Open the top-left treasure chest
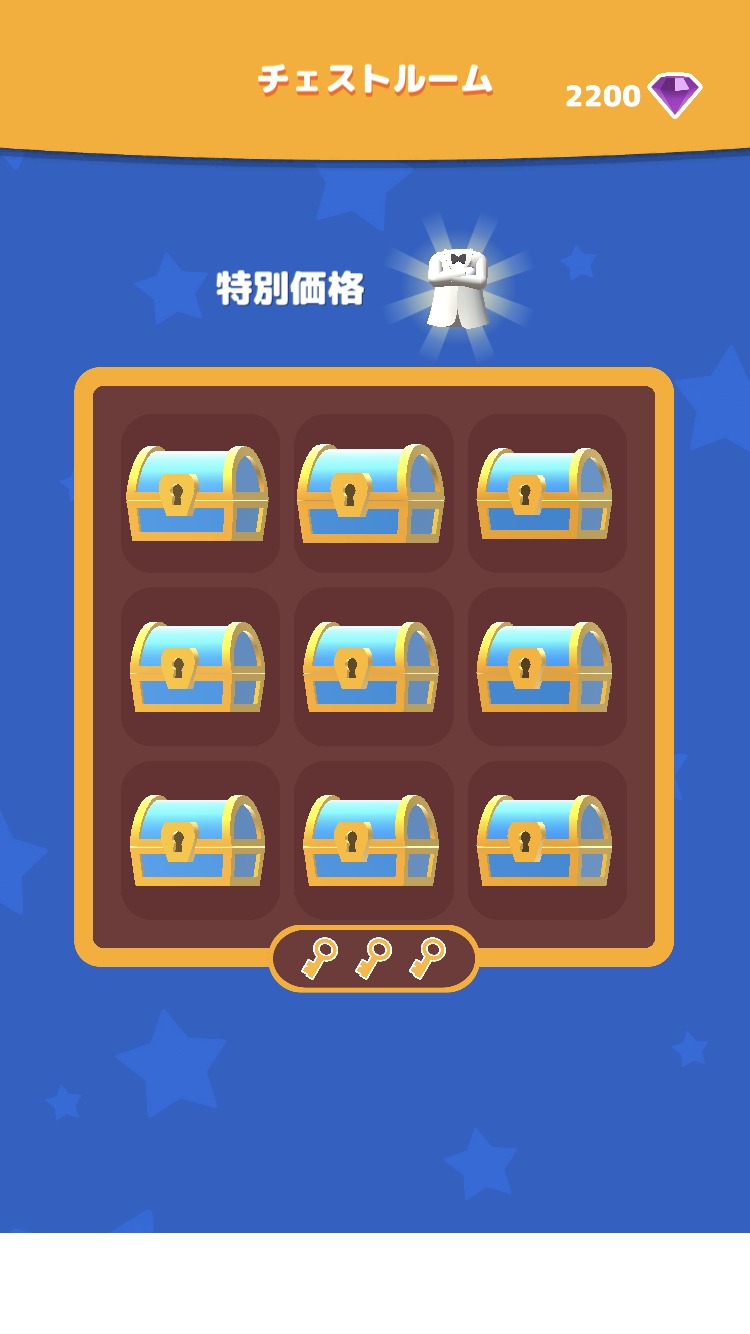The image size is (750, 1334). point(198,493)
